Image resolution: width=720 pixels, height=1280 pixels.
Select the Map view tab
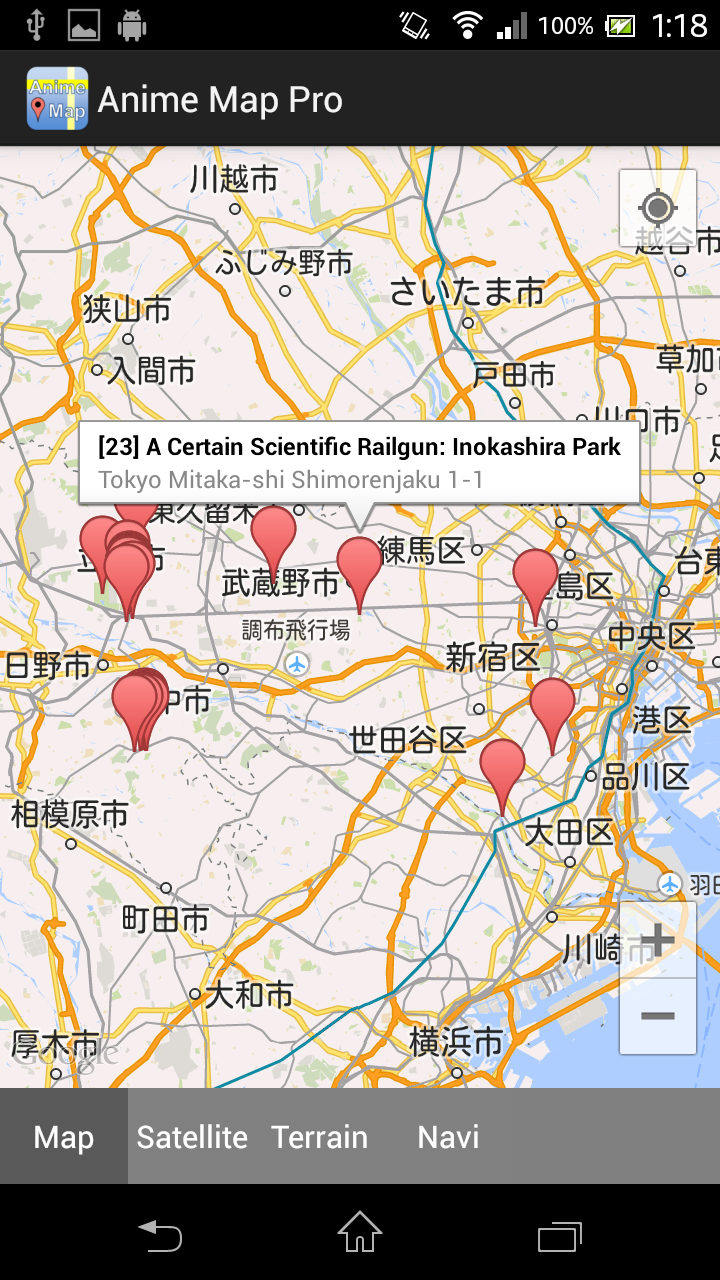64,1137
